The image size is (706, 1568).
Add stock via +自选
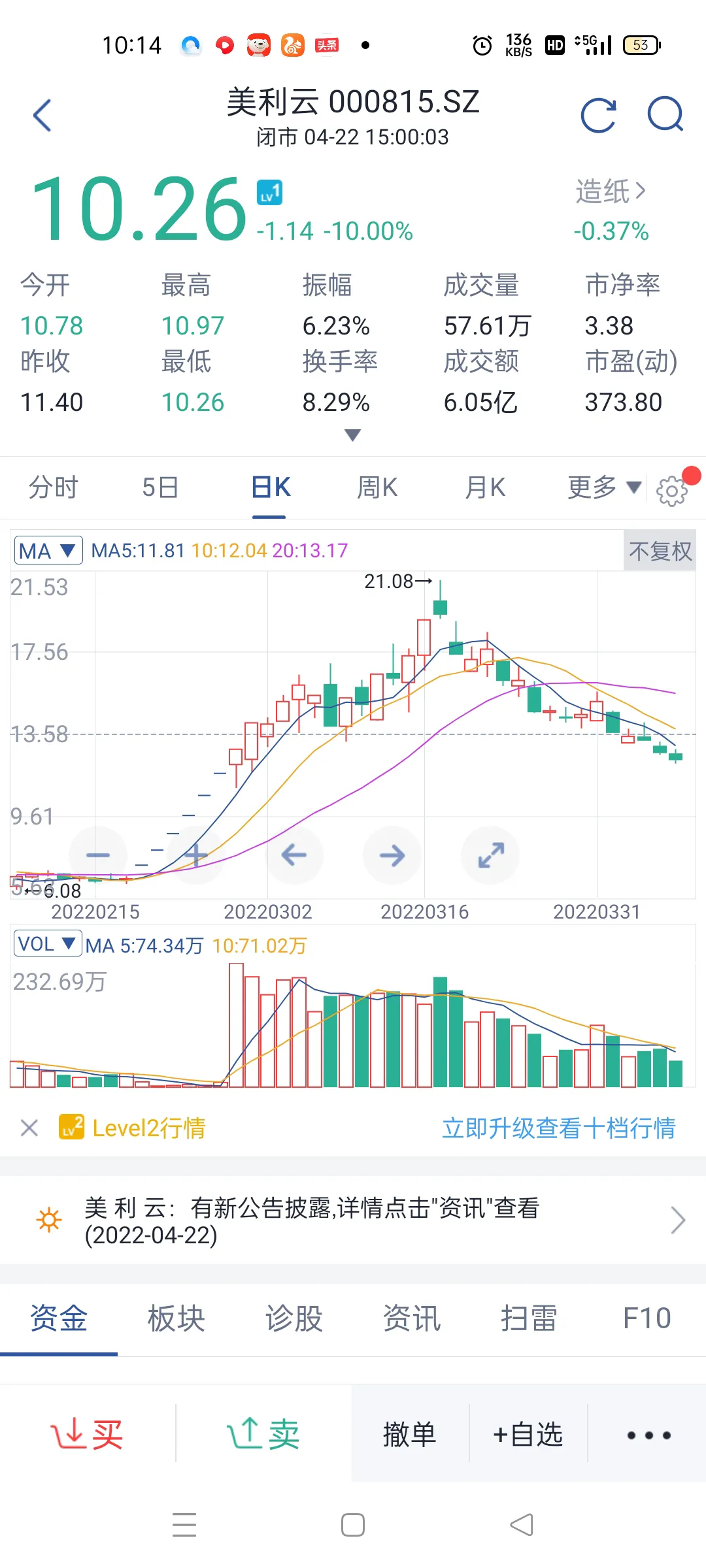click(528, 1434)
